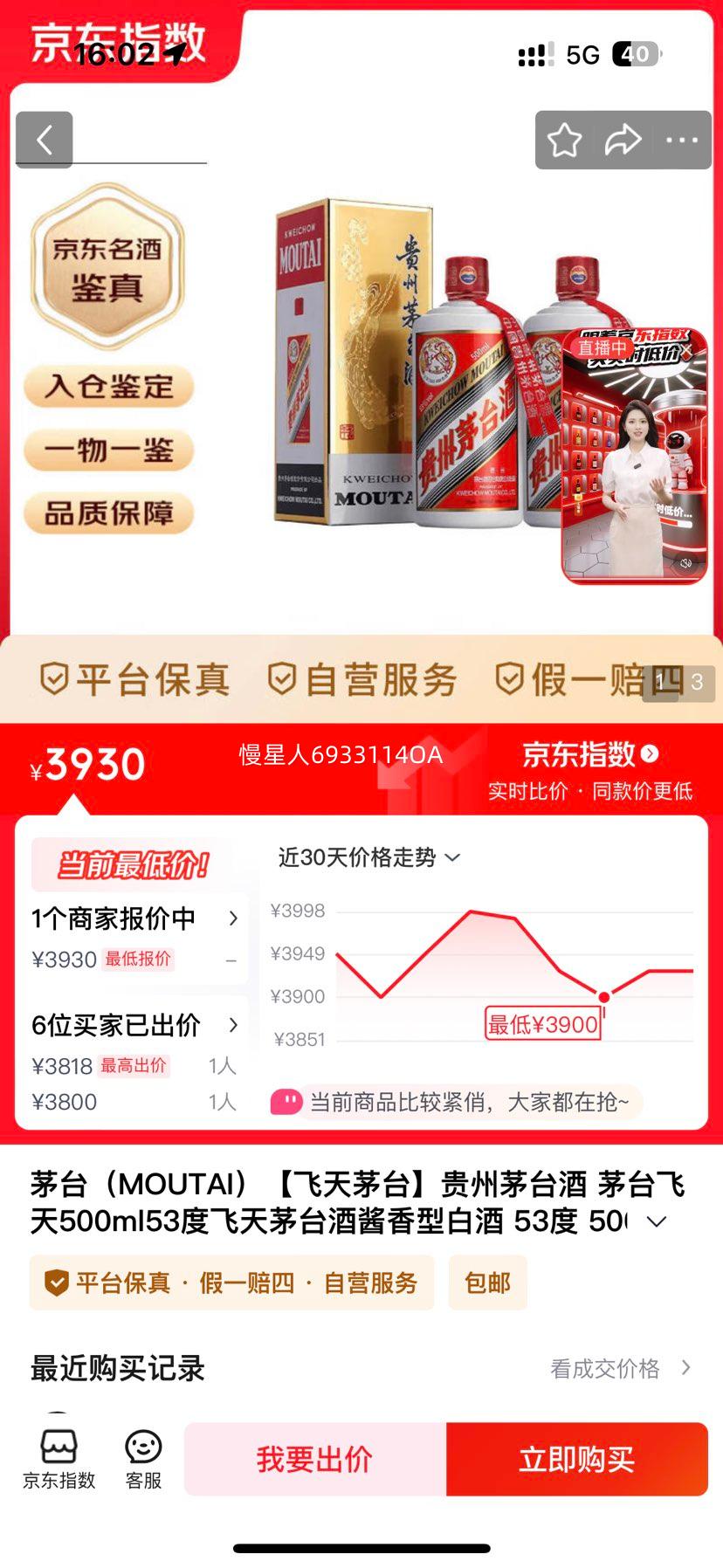Viewport: 723px width, 1568px height.
Task: Navigate back using the back arrow
Action: pyautogui.click(x=43, y=139)
